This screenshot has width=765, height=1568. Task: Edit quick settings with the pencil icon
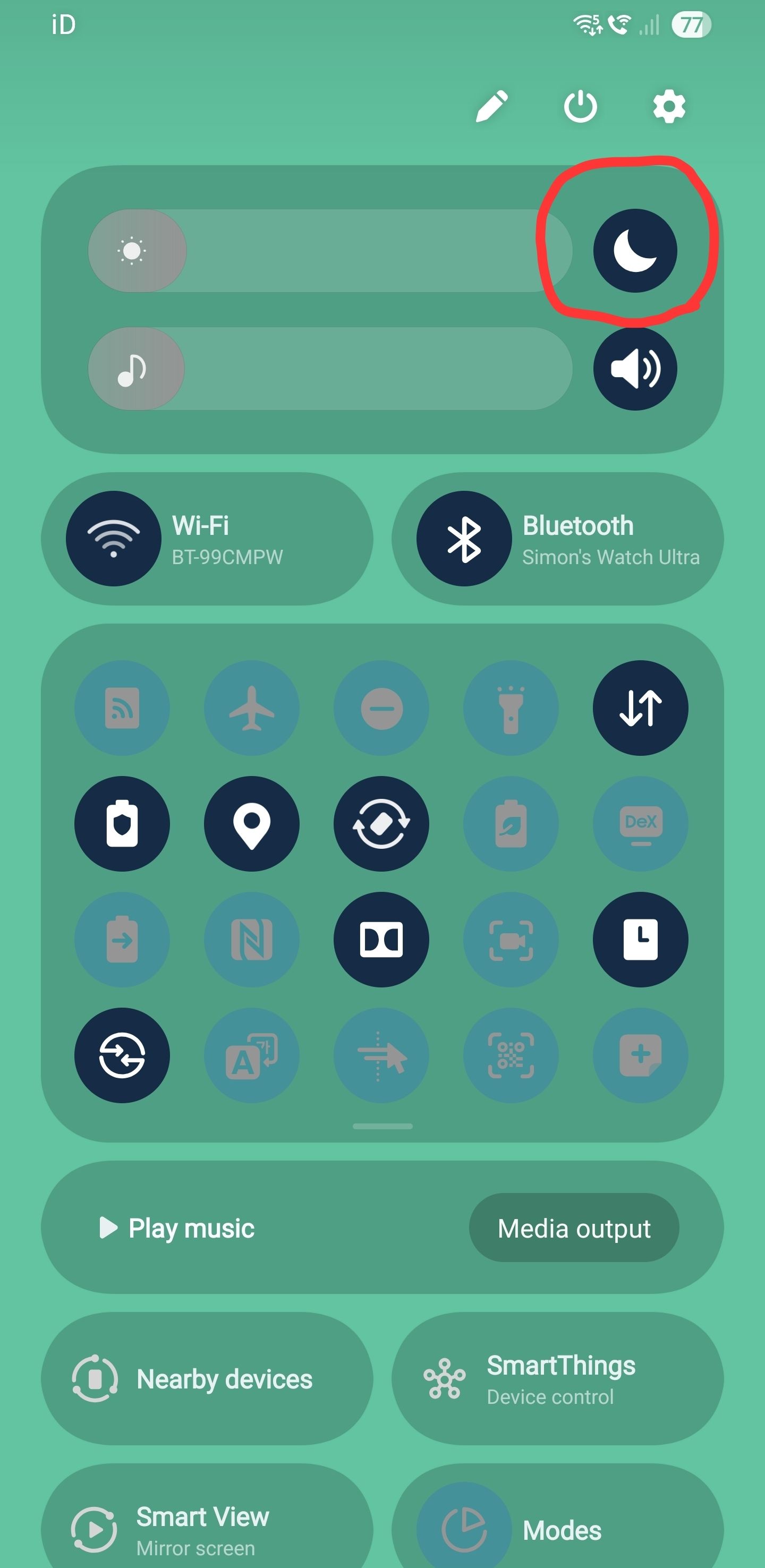tap(493, 106)
